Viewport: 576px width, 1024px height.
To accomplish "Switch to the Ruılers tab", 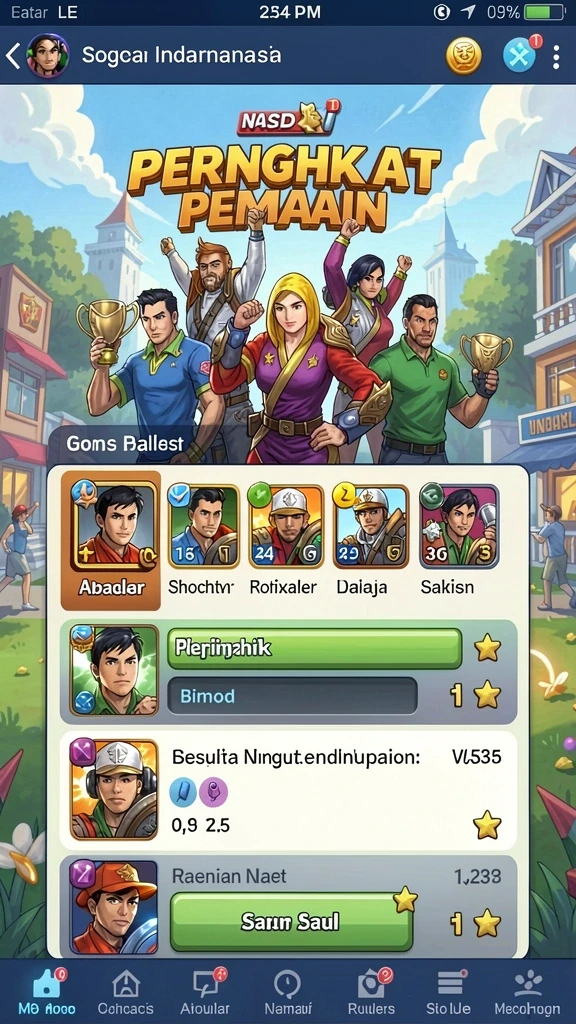I will [371, 990].
